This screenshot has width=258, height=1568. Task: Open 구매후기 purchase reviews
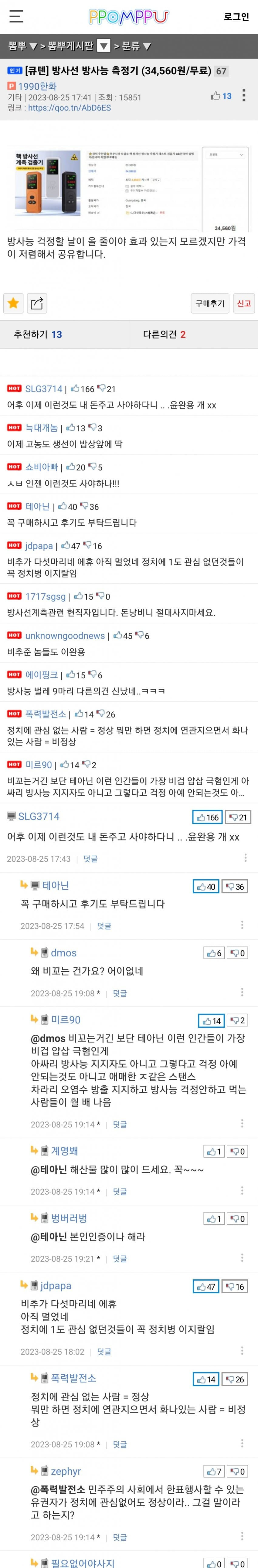tap(209, 303)
